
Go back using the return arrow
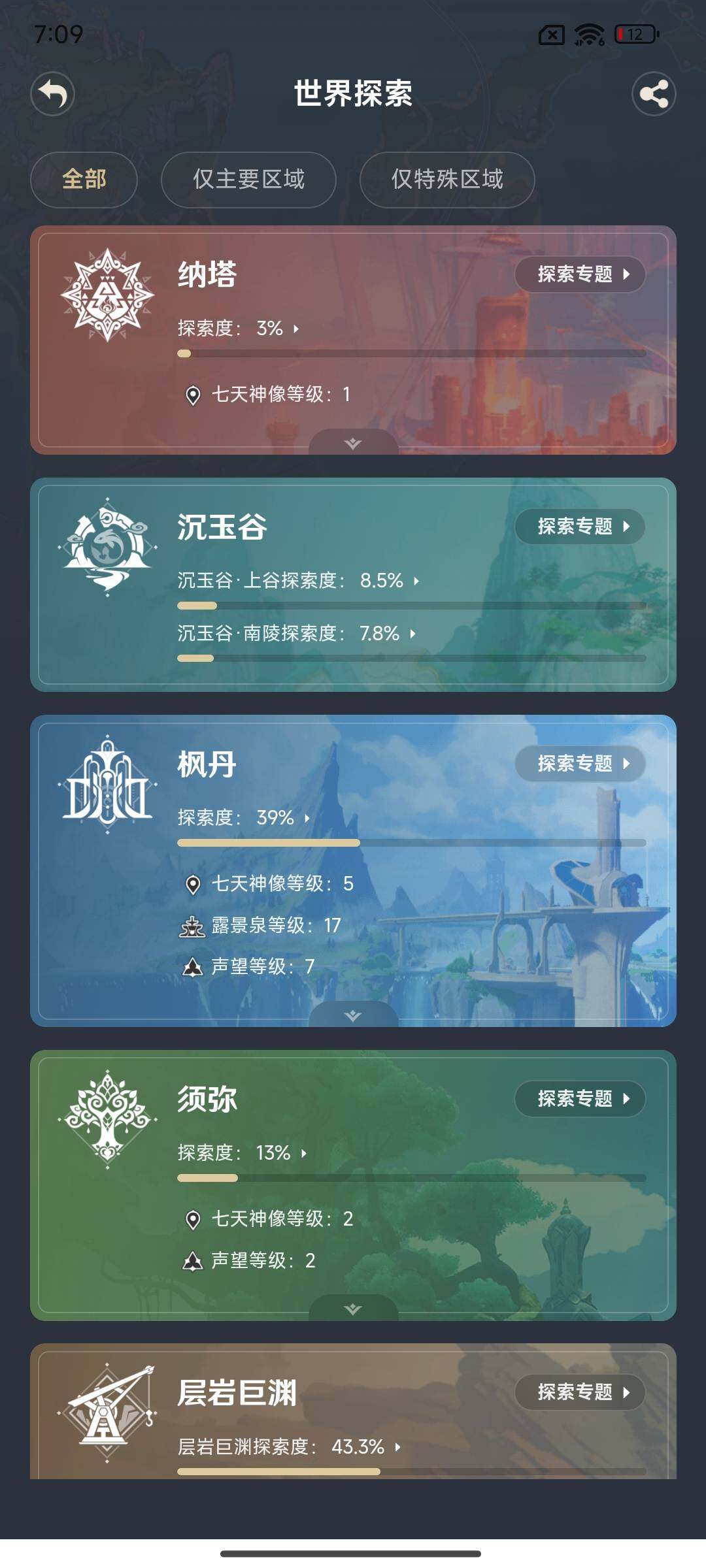52,94
